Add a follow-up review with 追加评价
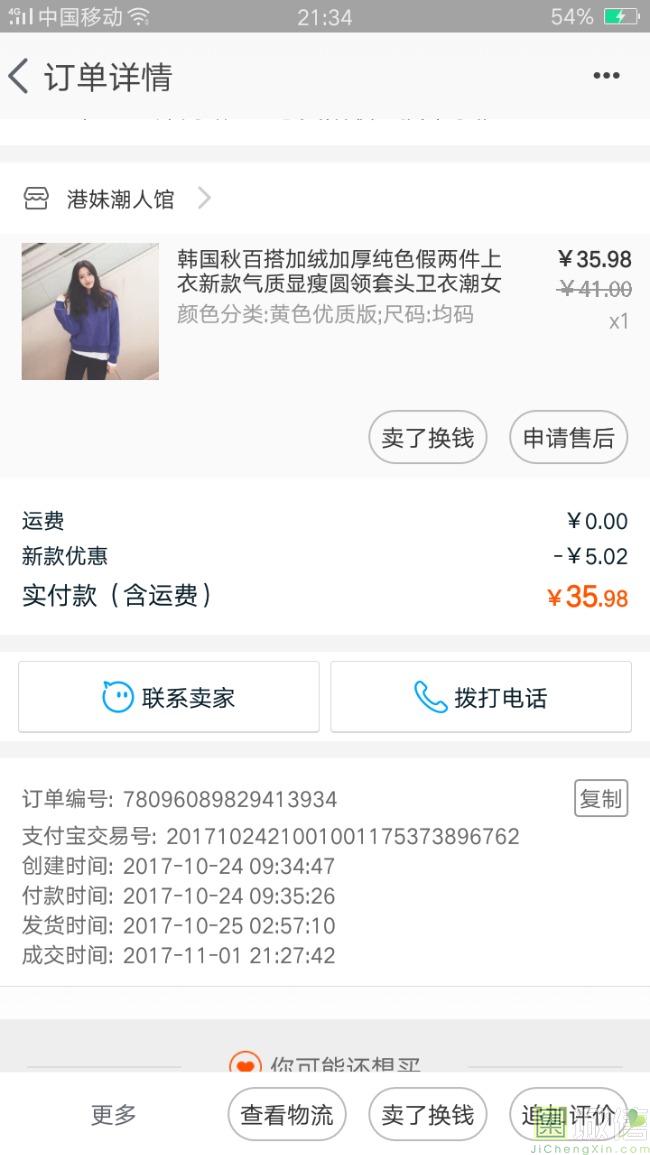The image size is (650, 1155). click(x=568, y=1114)
